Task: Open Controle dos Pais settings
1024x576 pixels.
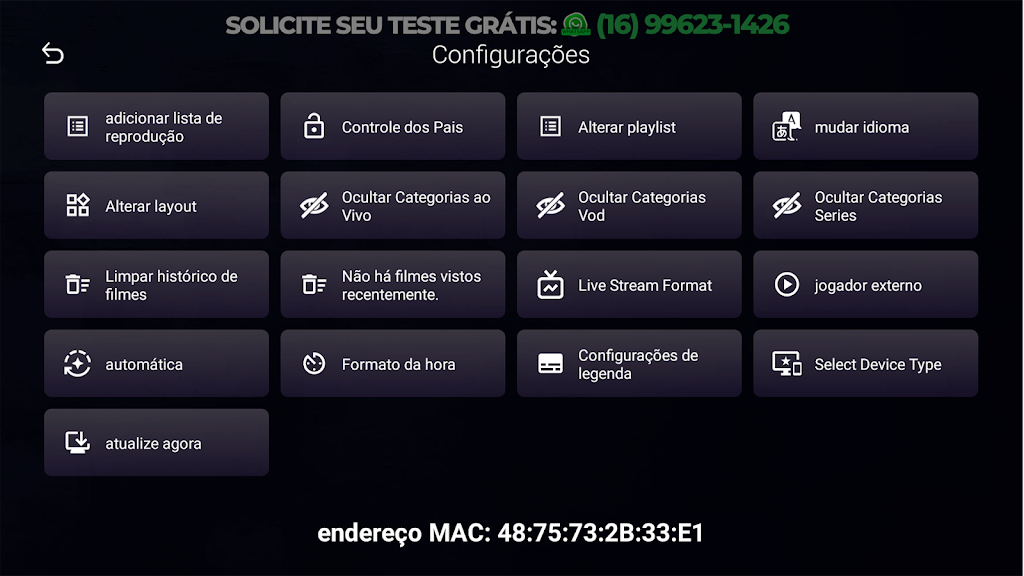Action: pos(392,127)
